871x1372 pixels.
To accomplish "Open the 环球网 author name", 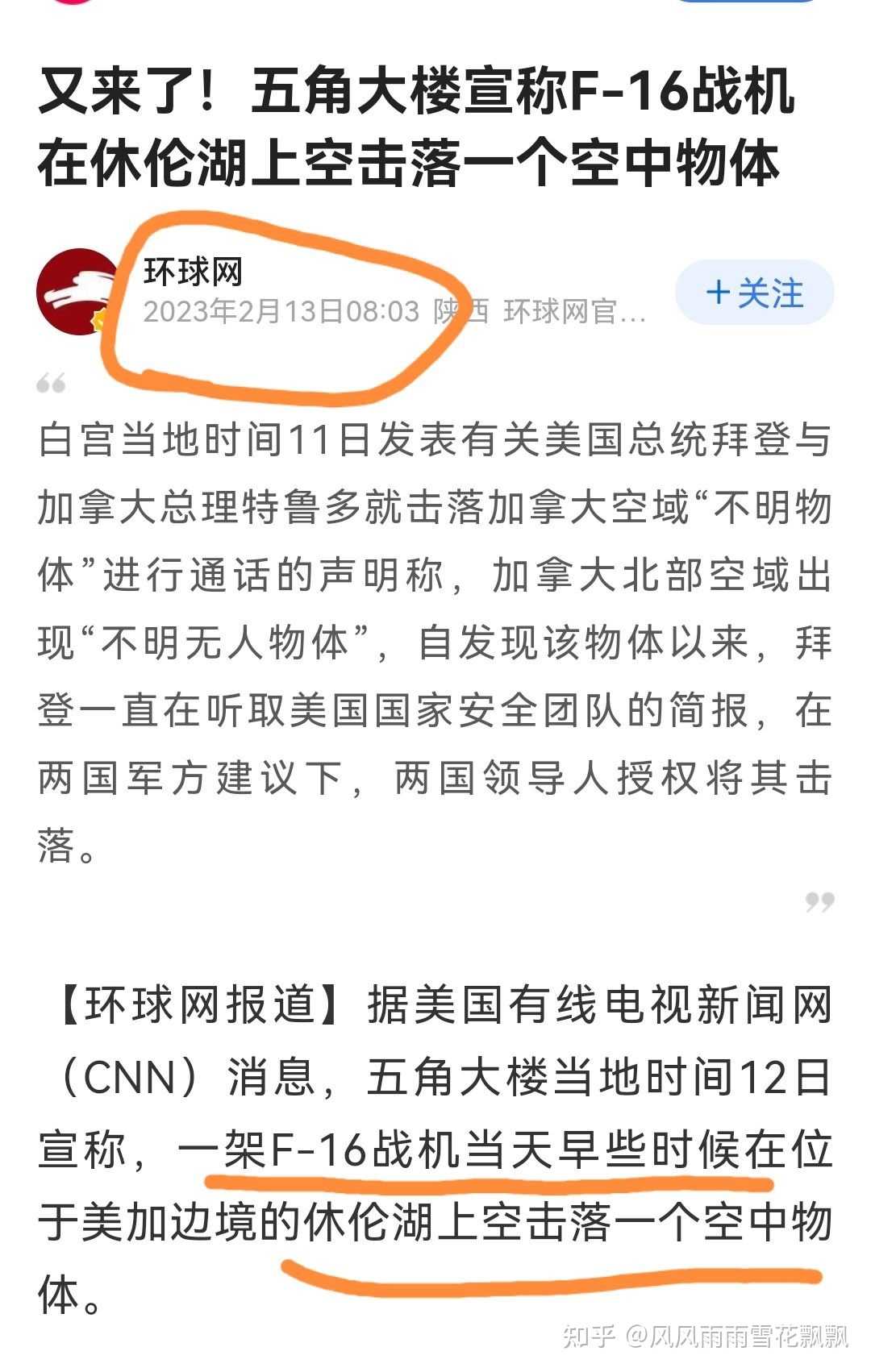I will point(193,272).
